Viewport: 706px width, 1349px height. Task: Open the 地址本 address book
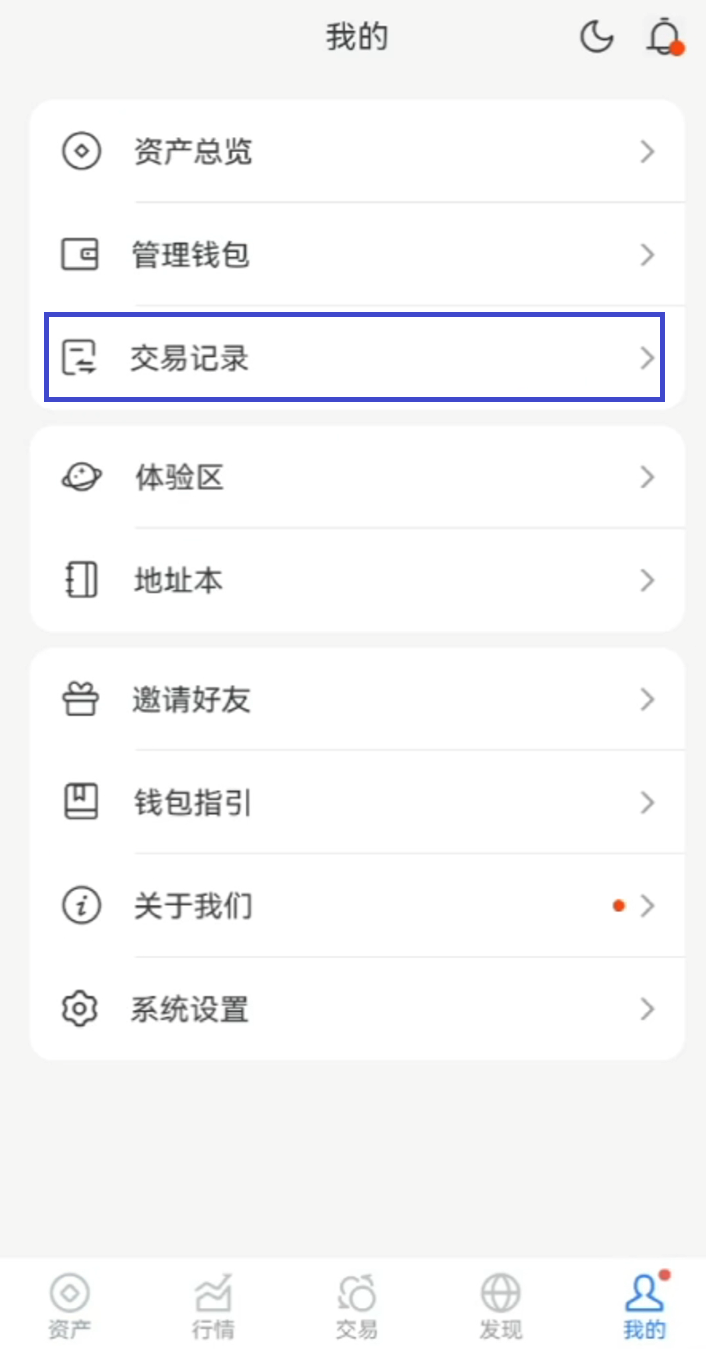coord(357,581)
